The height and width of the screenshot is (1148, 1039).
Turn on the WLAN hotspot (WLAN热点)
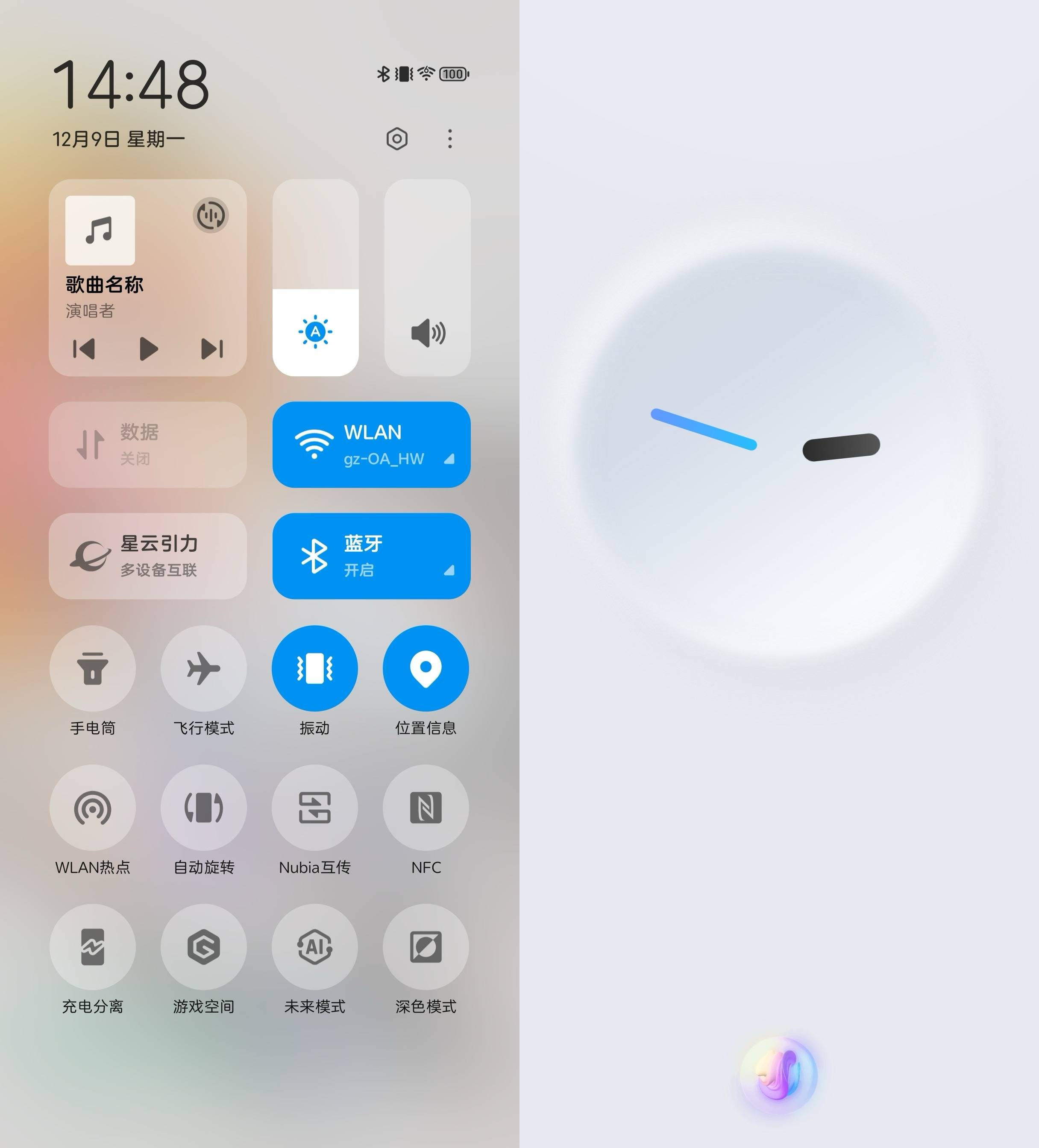click(x=92, y=808)
